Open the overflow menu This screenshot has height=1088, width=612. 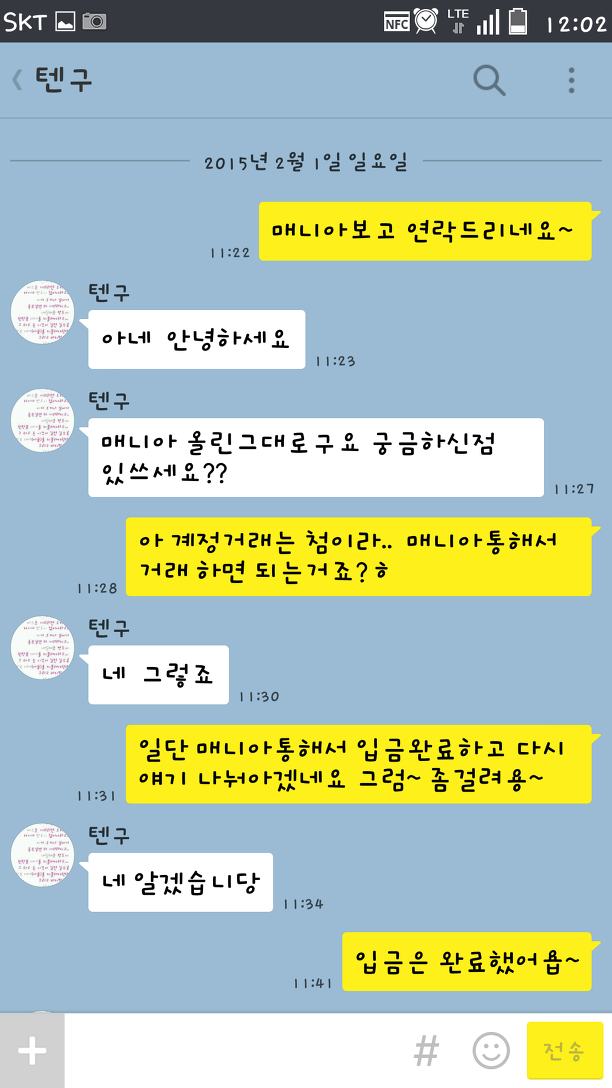(x=571, y=80)
